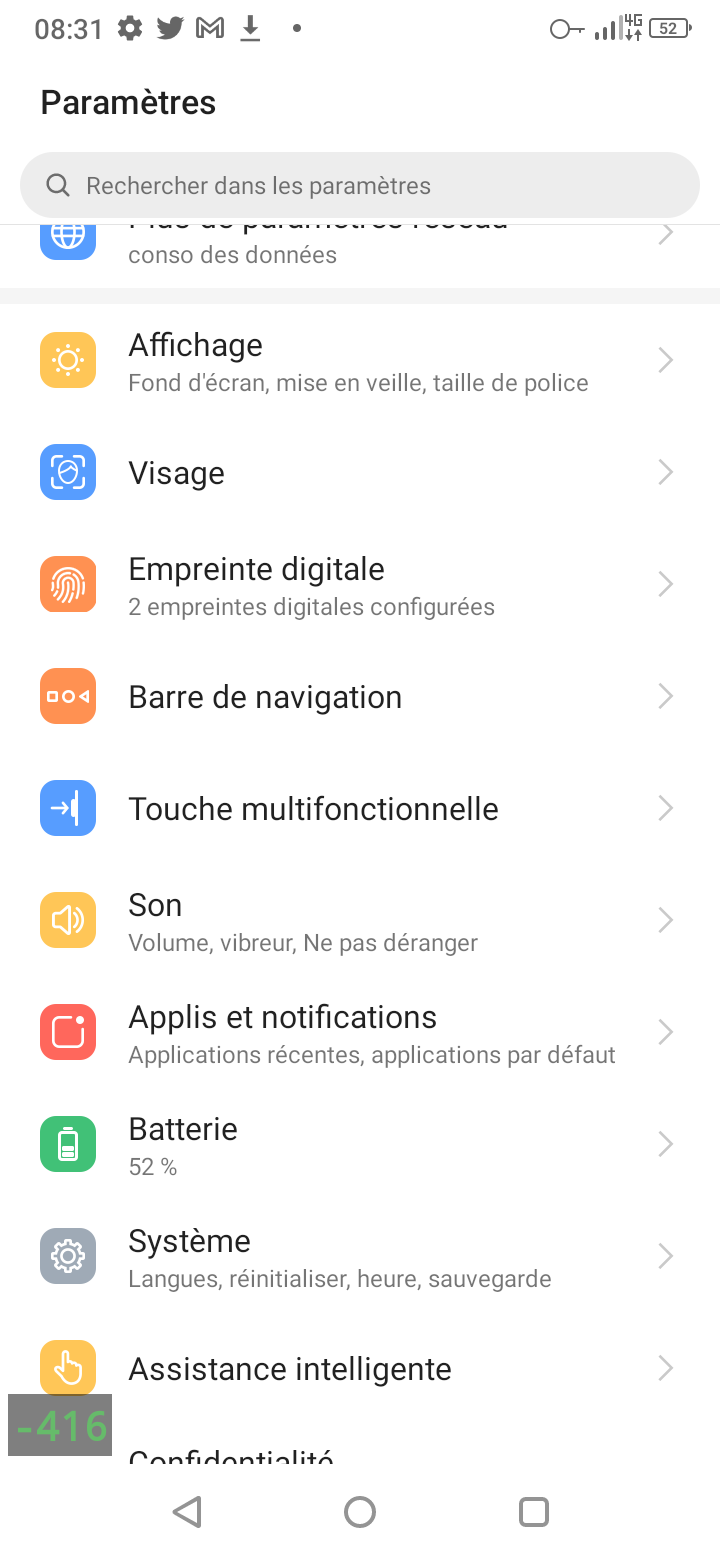Tap the Rechercher dans les paramètres search box

(x=360, y=185)
